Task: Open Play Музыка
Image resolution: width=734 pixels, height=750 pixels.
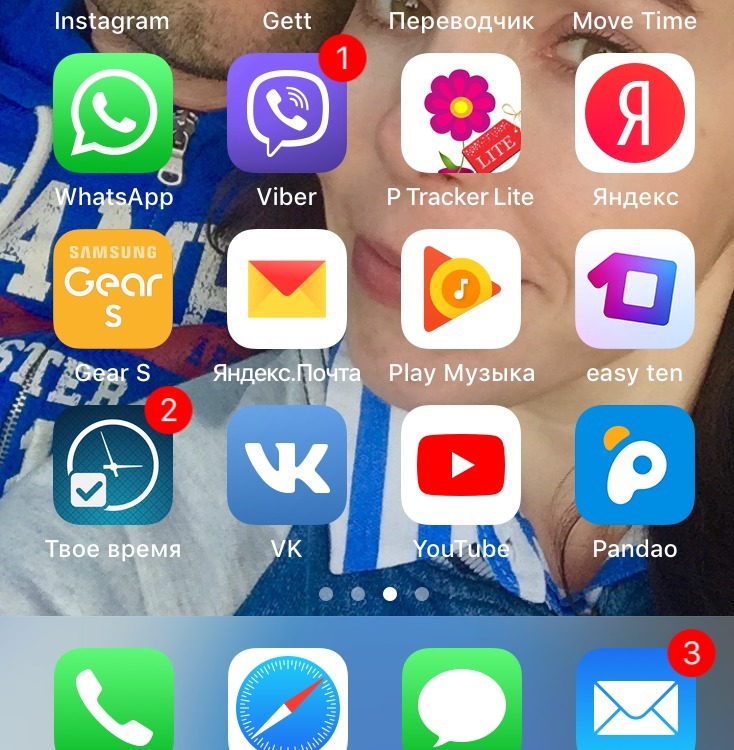Action: (x=461, y=289)
